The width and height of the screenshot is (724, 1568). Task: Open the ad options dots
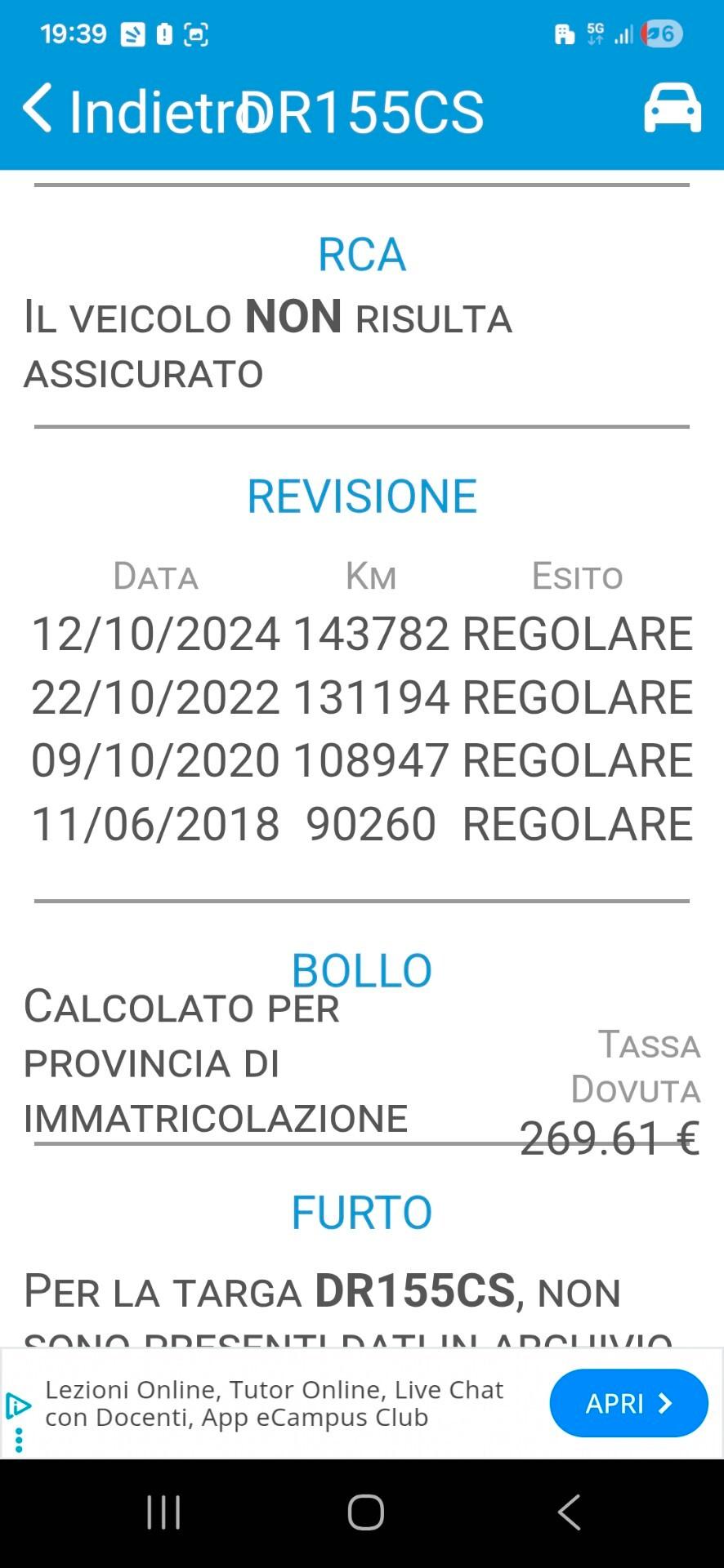[x=19, y=1440]
